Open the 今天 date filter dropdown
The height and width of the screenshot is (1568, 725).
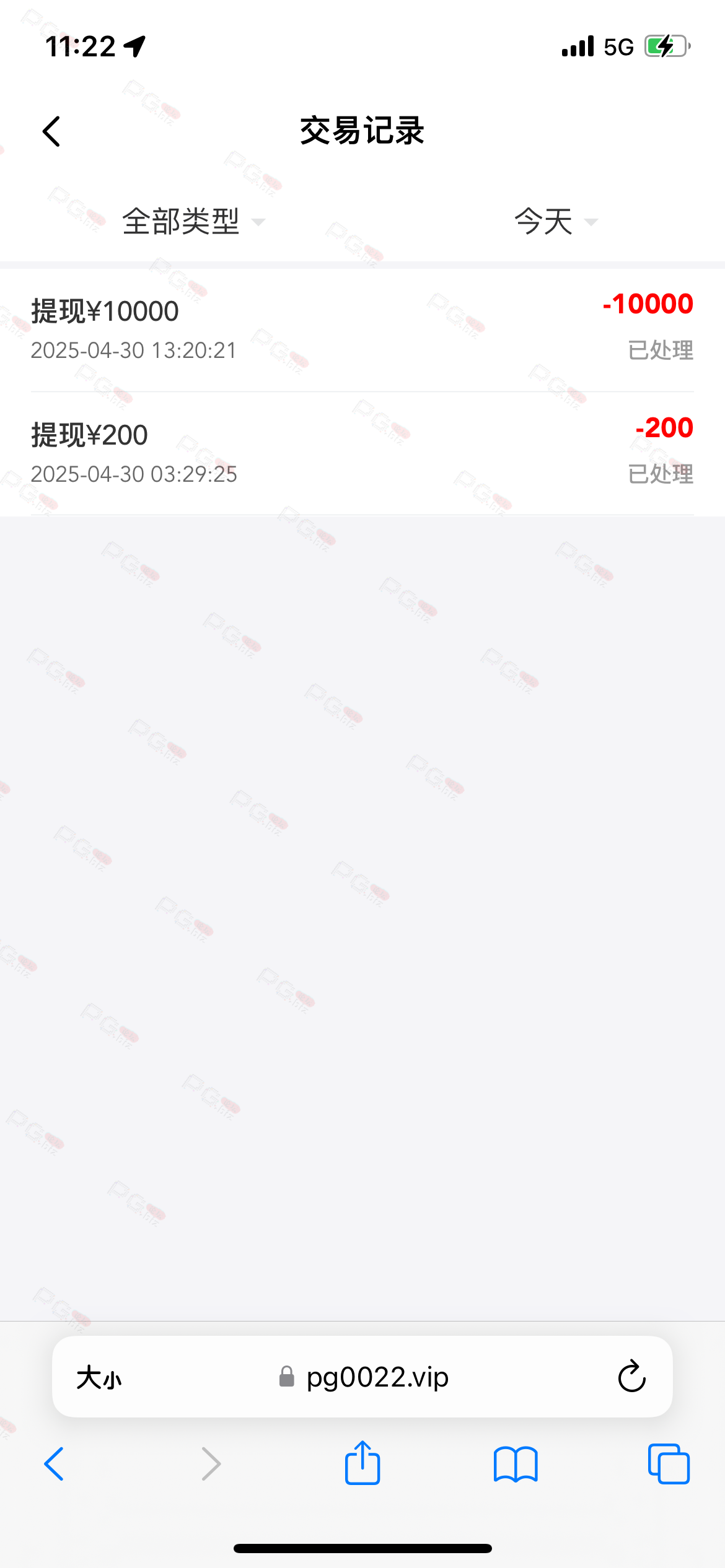(x=556, y=222)
